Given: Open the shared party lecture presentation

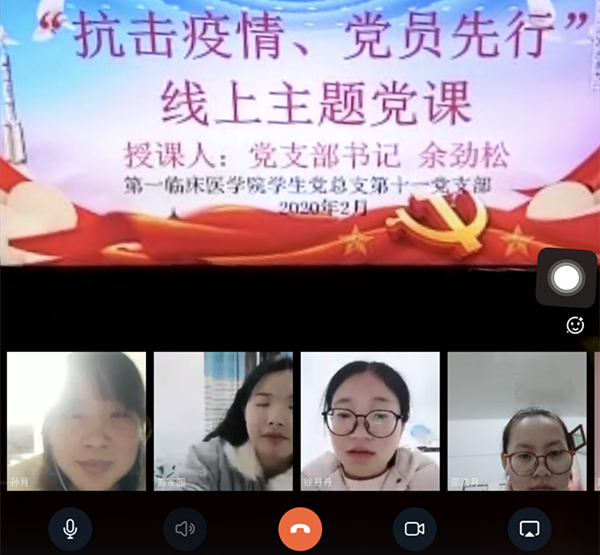Looking at the screenshot, I should pyautogui.click(x=270, y=130).
